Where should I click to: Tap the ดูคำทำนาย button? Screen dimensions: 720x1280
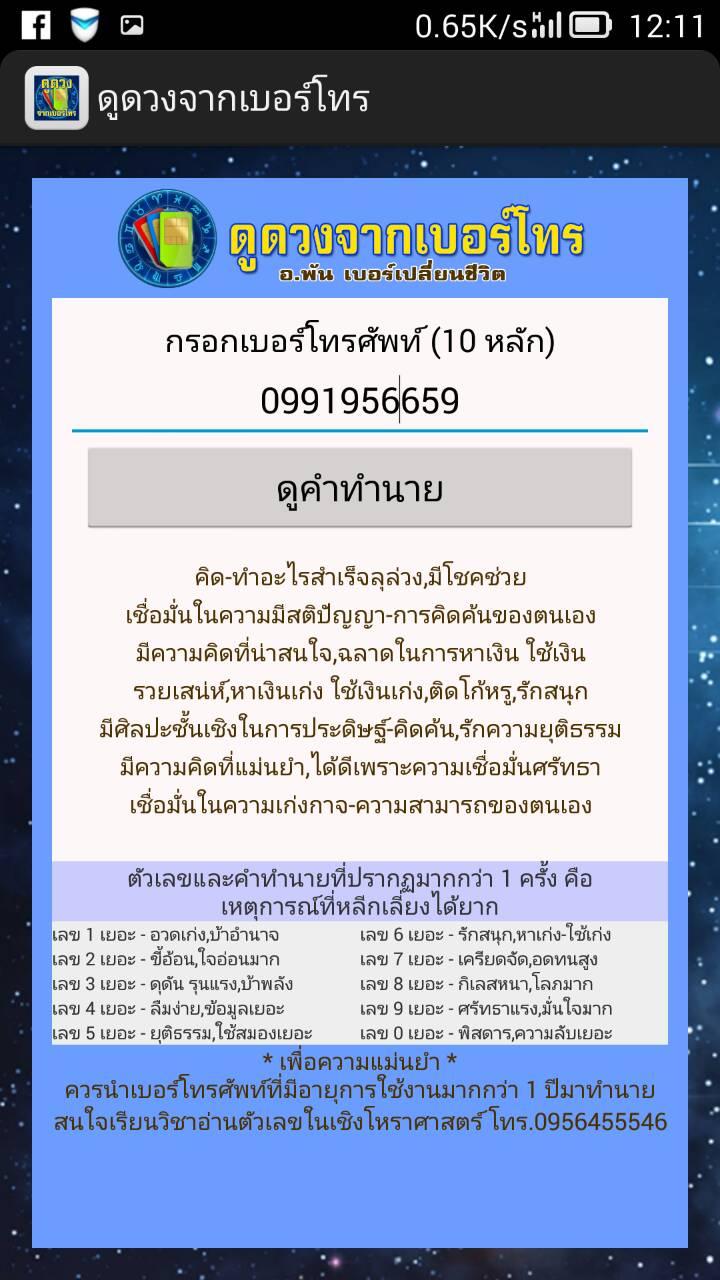click(360, 488)
